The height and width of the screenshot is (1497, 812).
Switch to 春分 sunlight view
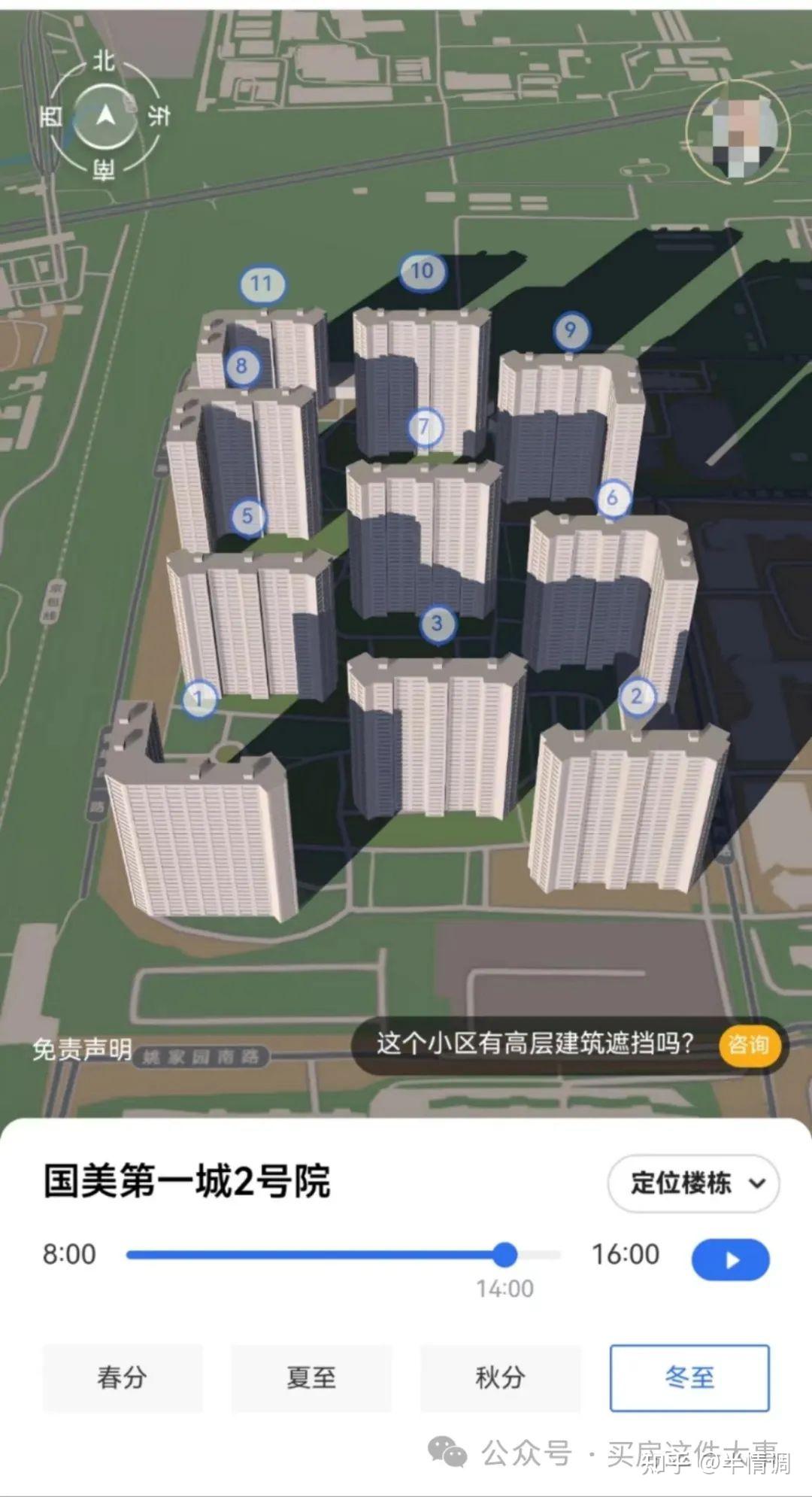point(123,1377)
